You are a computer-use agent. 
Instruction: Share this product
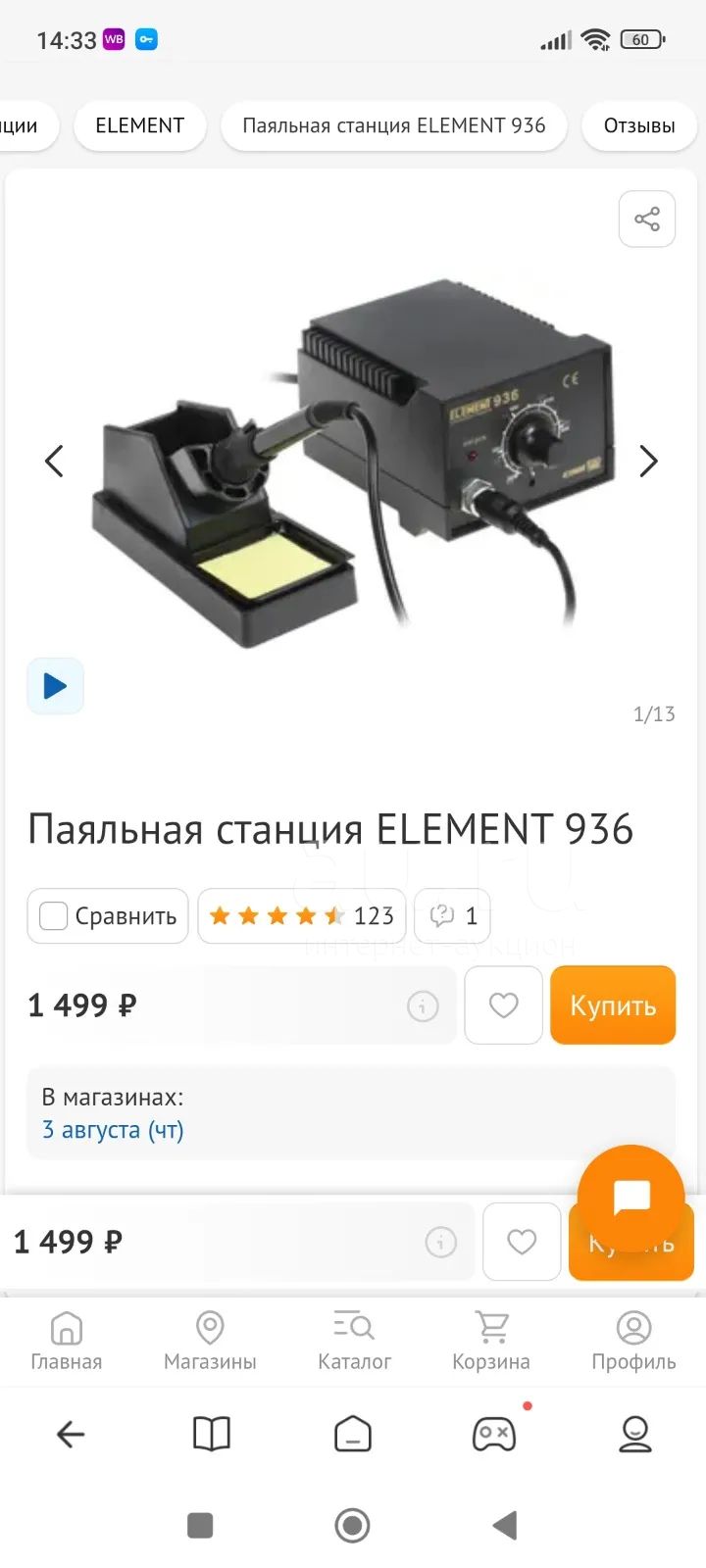pos(647,219)
